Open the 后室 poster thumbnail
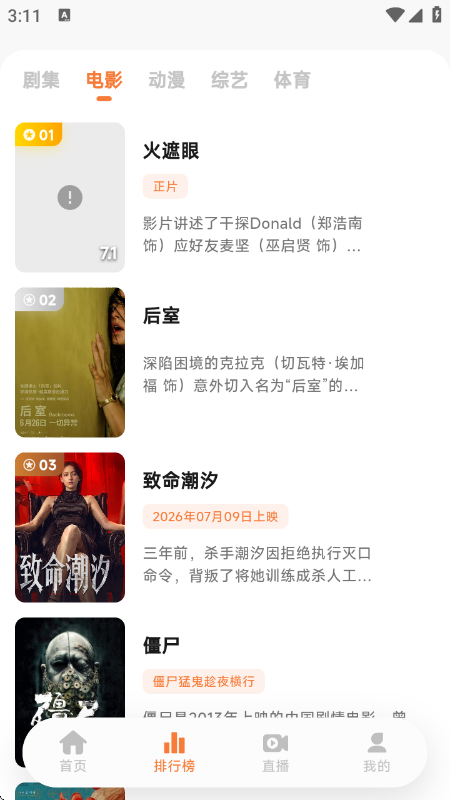The width and height of the screenshot is (450, 800). (70, 362)
